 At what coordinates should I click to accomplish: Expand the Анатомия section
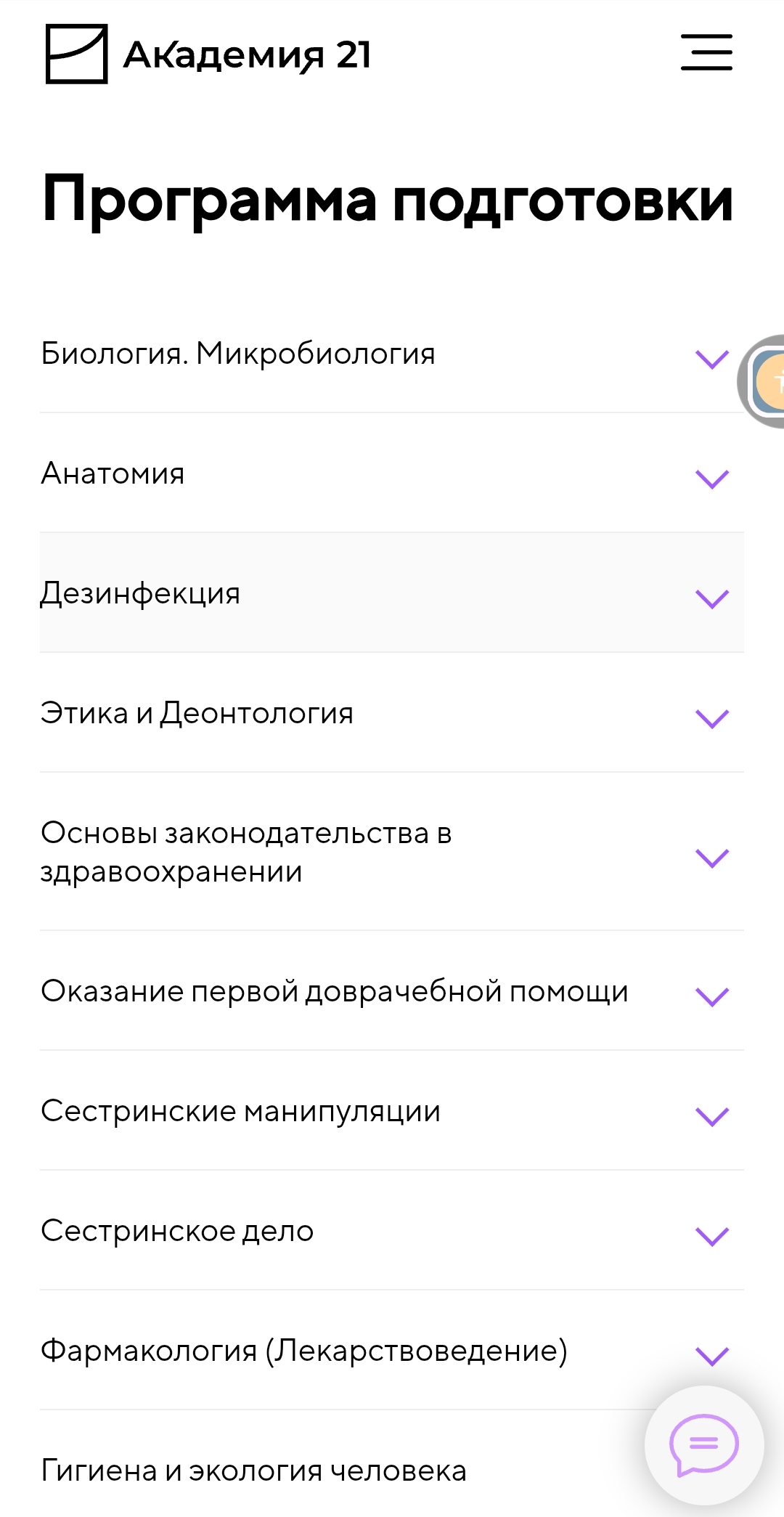point(713,477)
